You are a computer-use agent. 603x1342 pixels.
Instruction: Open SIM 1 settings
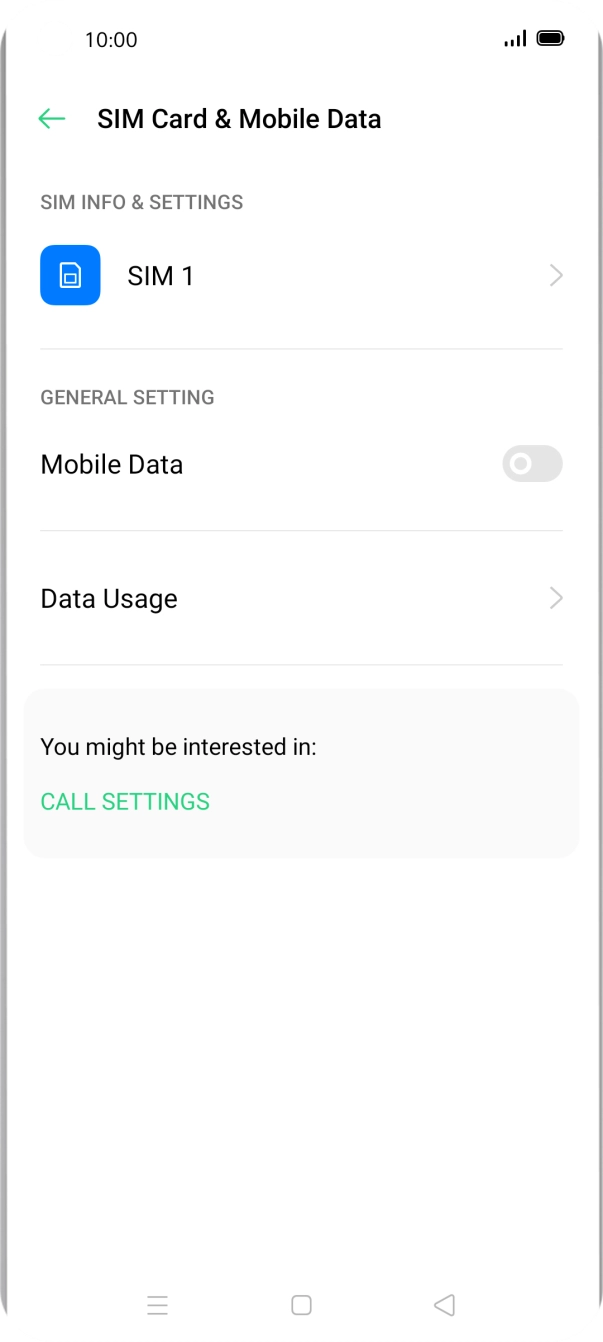[300, 276]
